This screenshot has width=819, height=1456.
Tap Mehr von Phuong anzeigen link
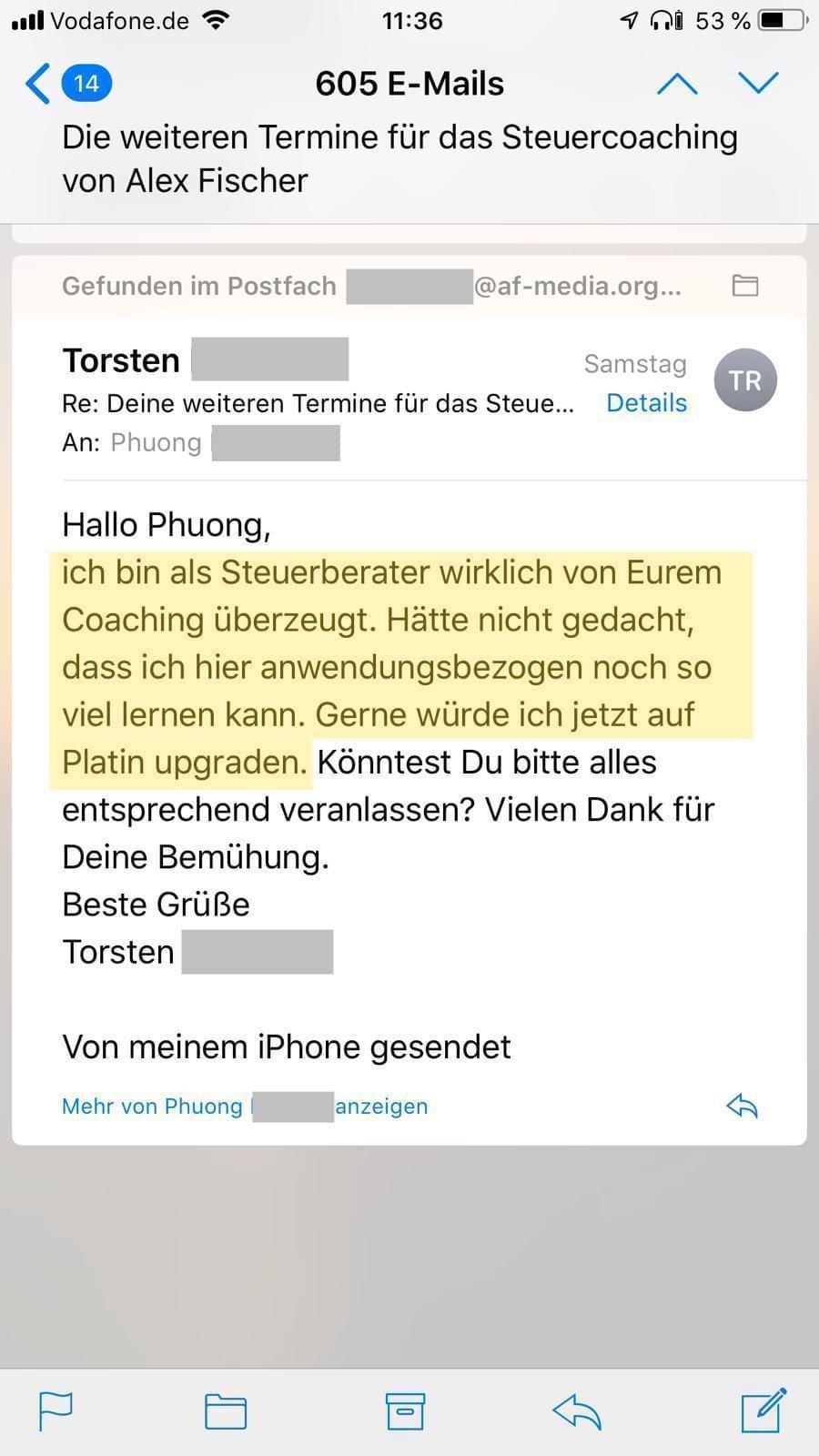click(244, 1107)
